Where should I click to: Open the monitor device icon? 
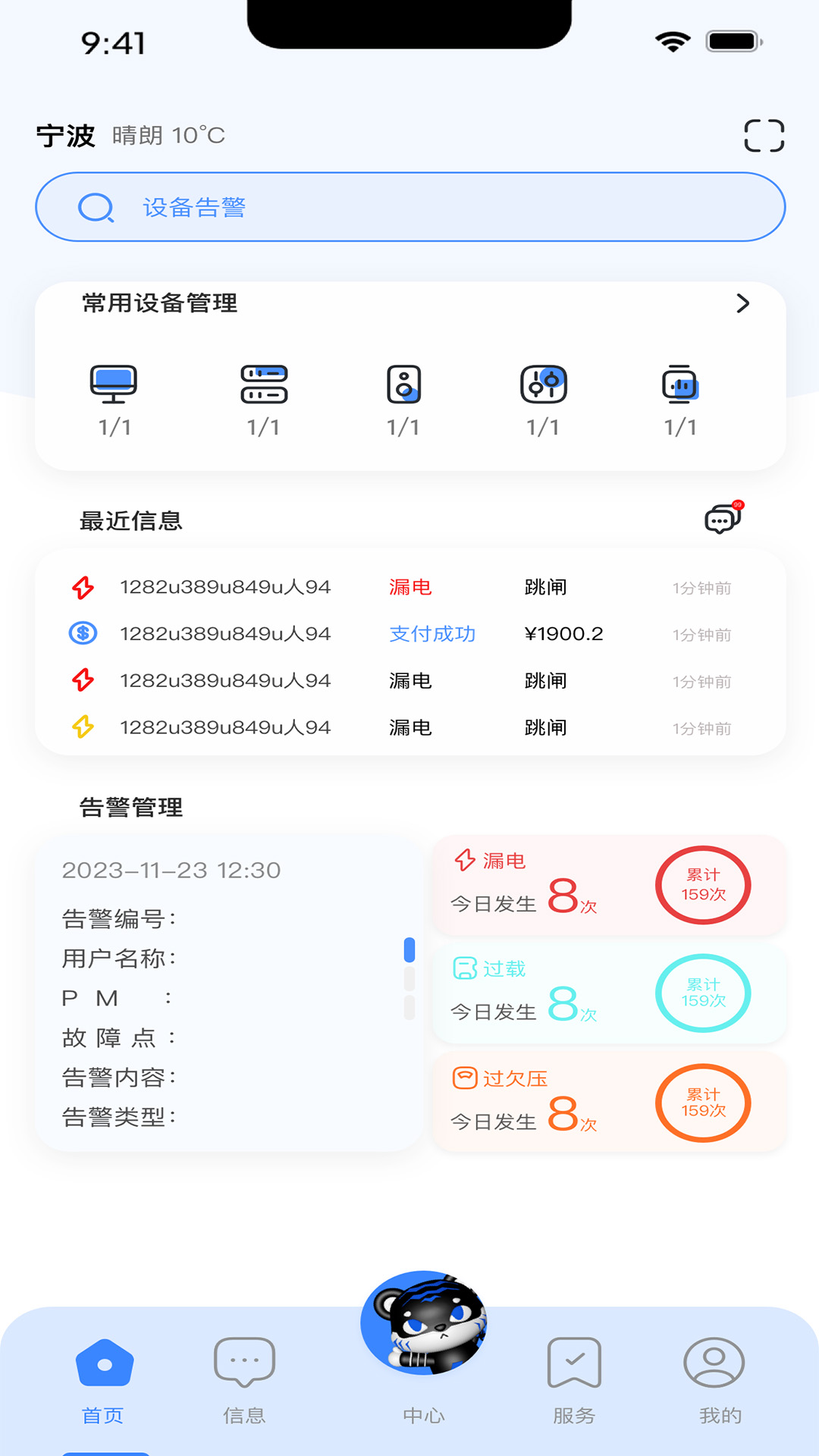114,384
